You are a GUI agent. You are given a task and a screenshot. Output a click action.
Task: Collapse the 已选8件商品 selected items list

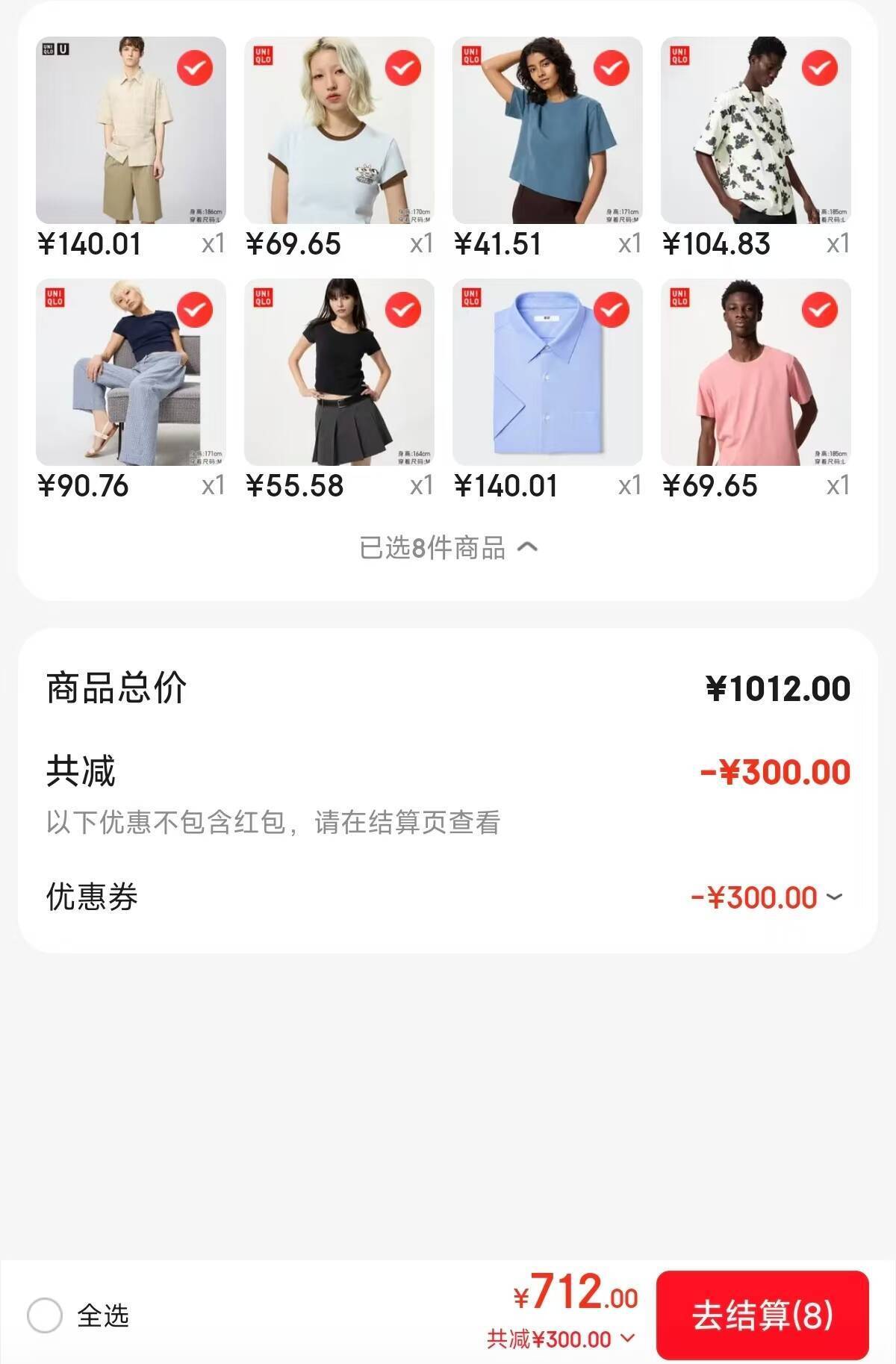pos(448,548)
